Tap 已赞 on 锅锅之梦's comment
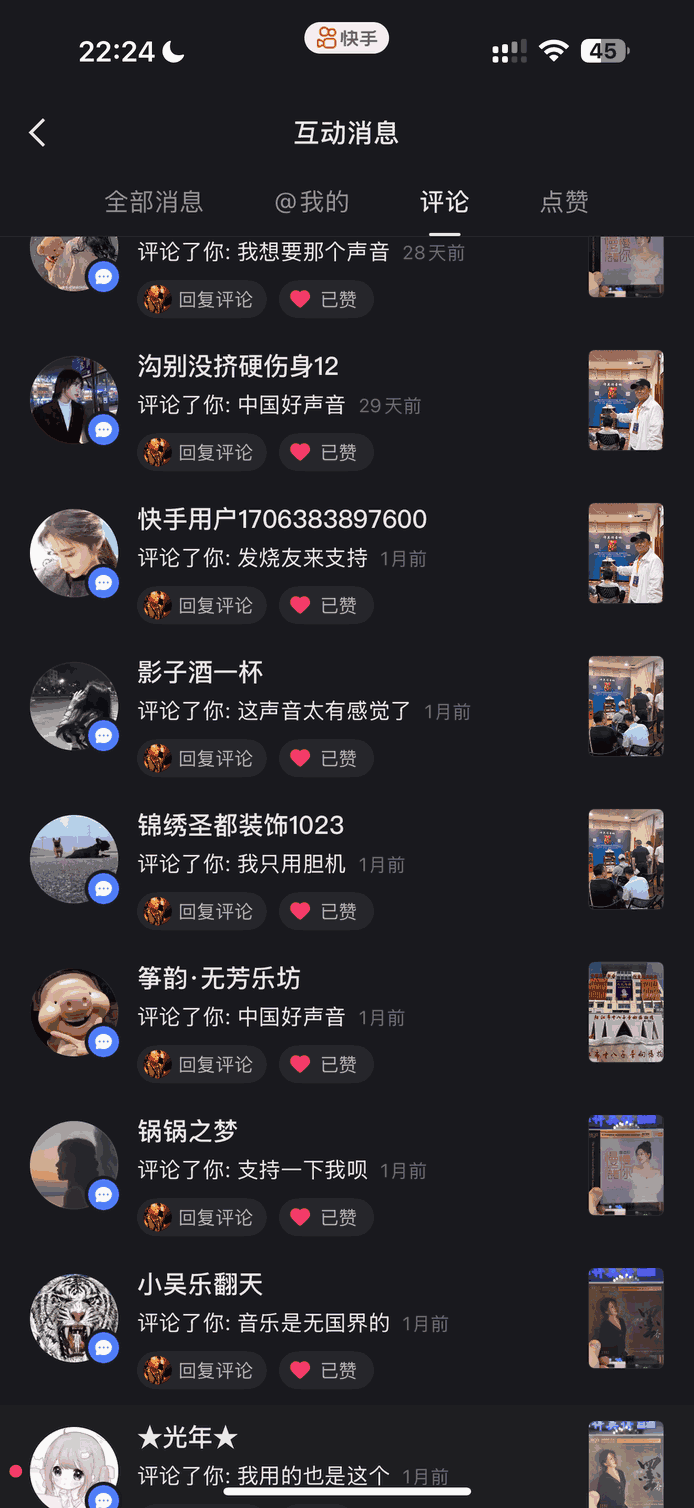The height and width of the screenshot is (1508, 694). click(x=326, y=1217)
